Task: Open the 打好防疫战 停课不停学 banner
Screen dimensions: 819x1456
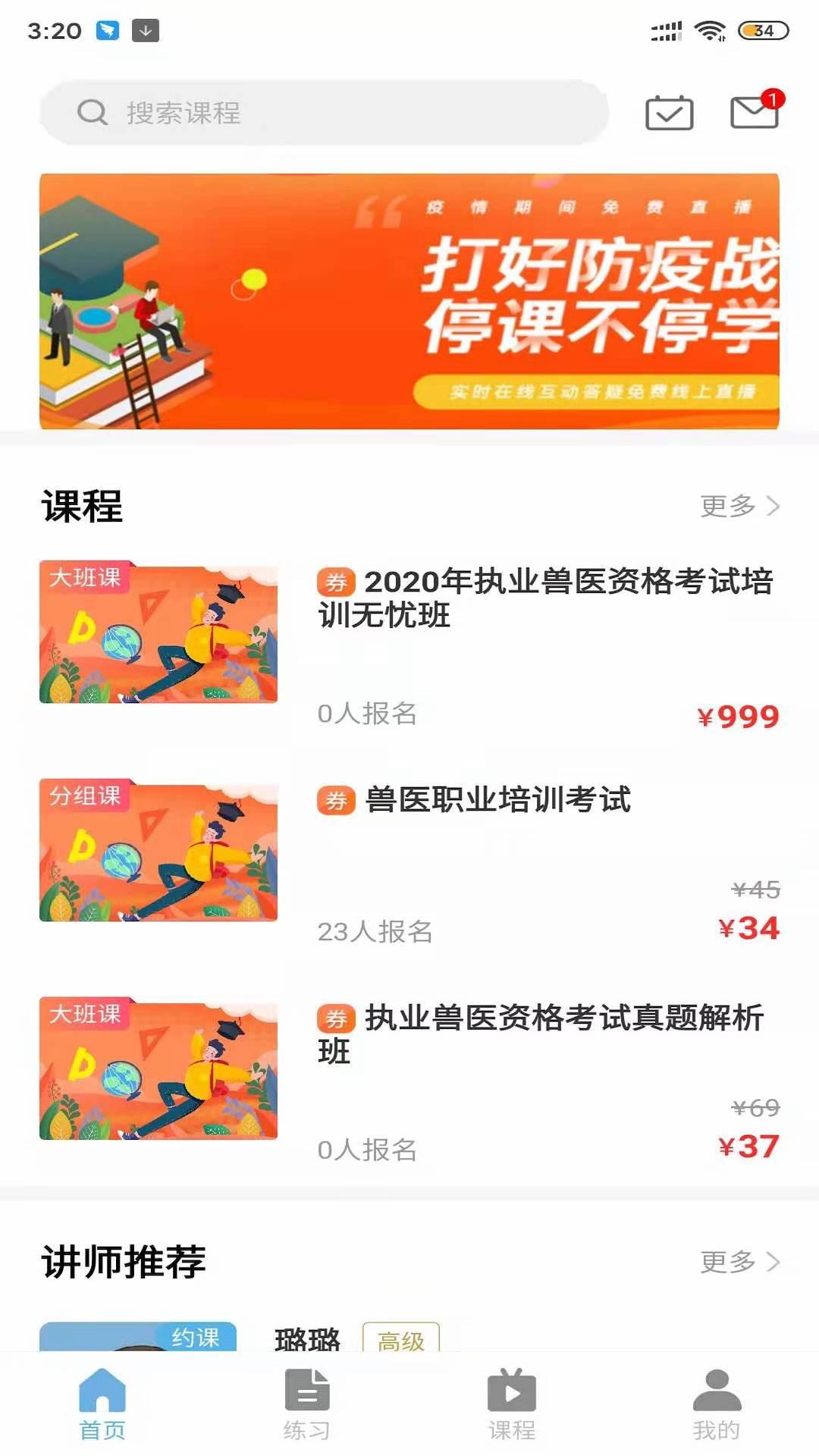Action: (x=409, y=301)
